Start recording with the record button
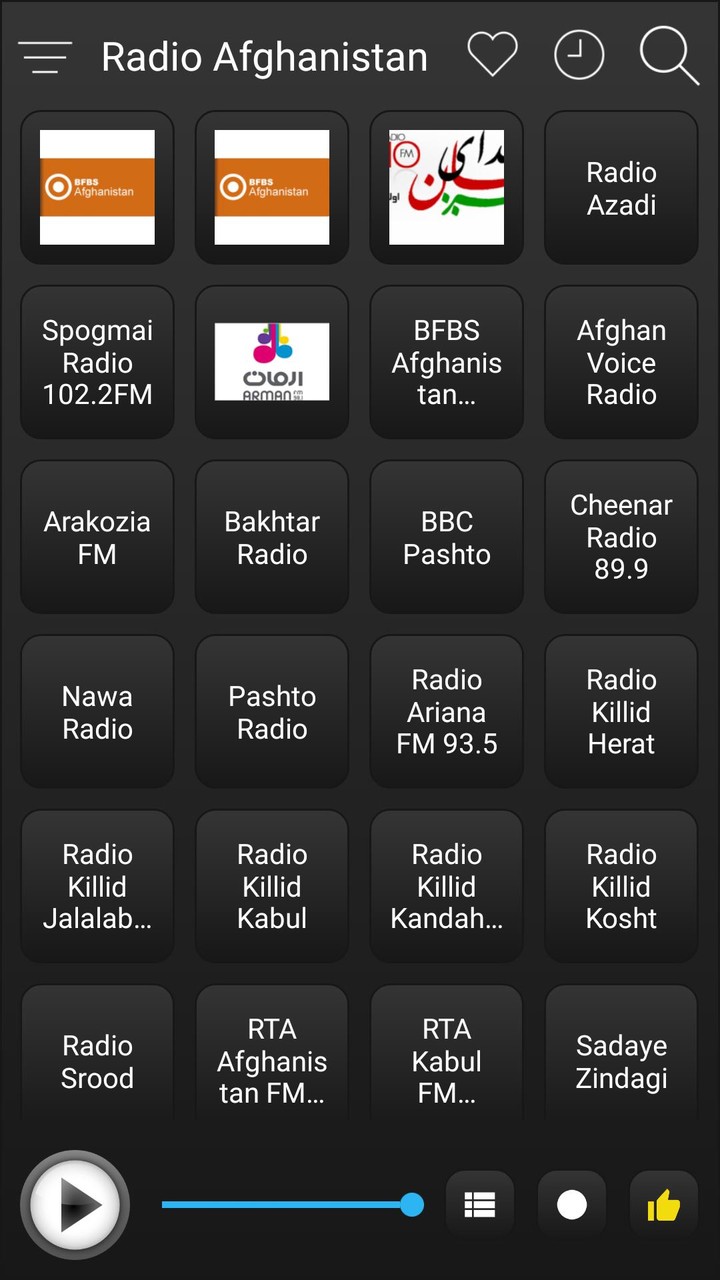720x1280 pixels. pyautogui.click(x=571, y=1205)
